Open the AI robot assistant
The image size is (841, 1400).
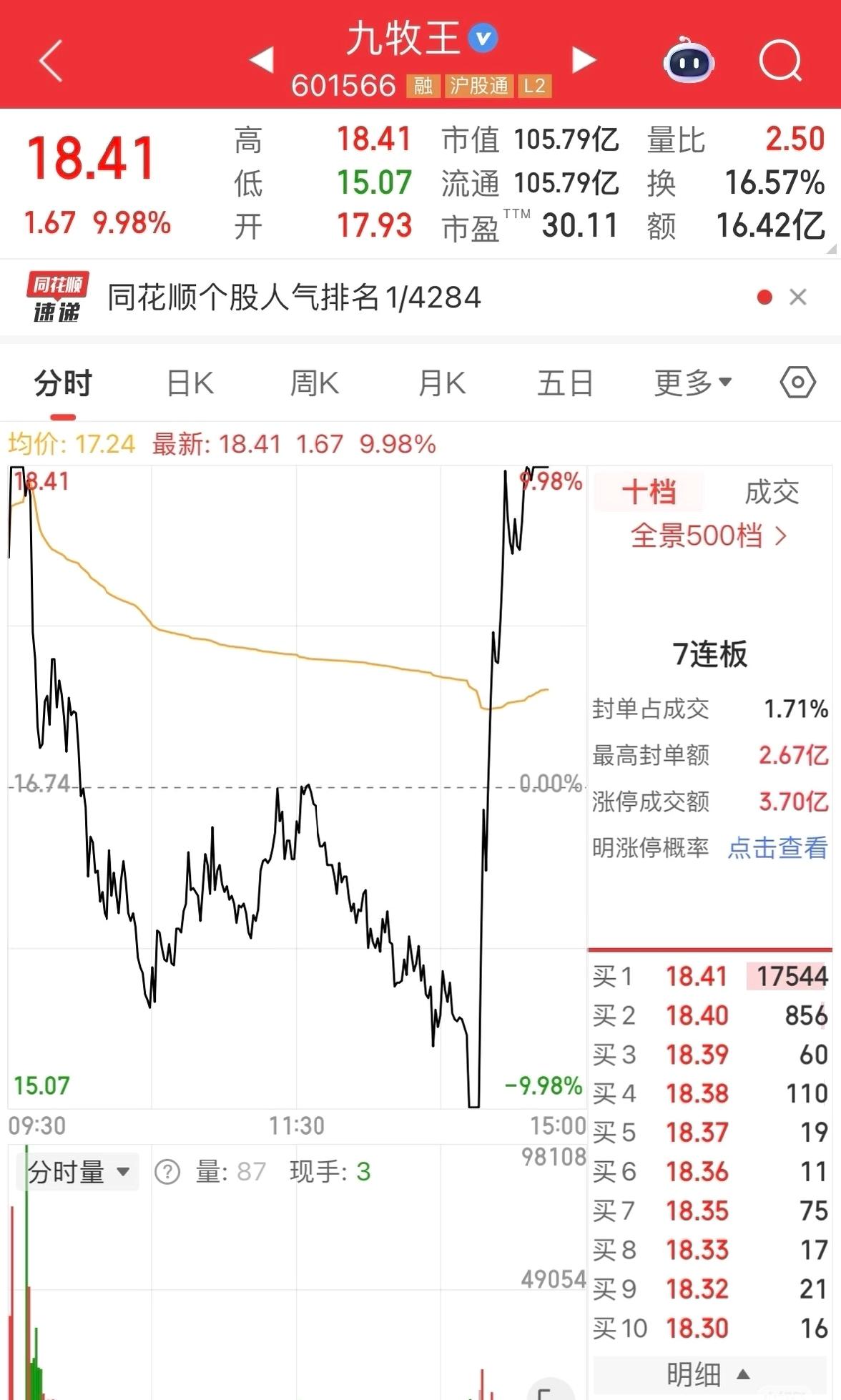point(687,61)
